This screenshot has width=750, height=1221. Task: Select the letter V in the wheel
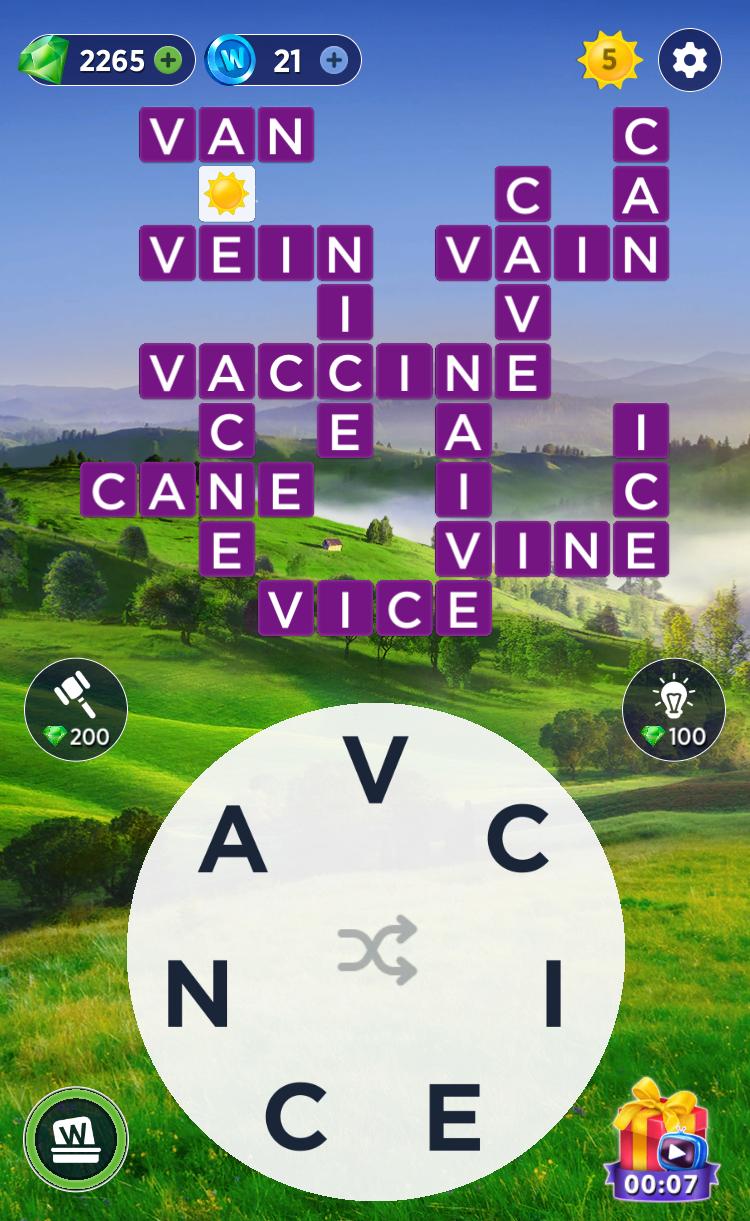tap(376, 771)
